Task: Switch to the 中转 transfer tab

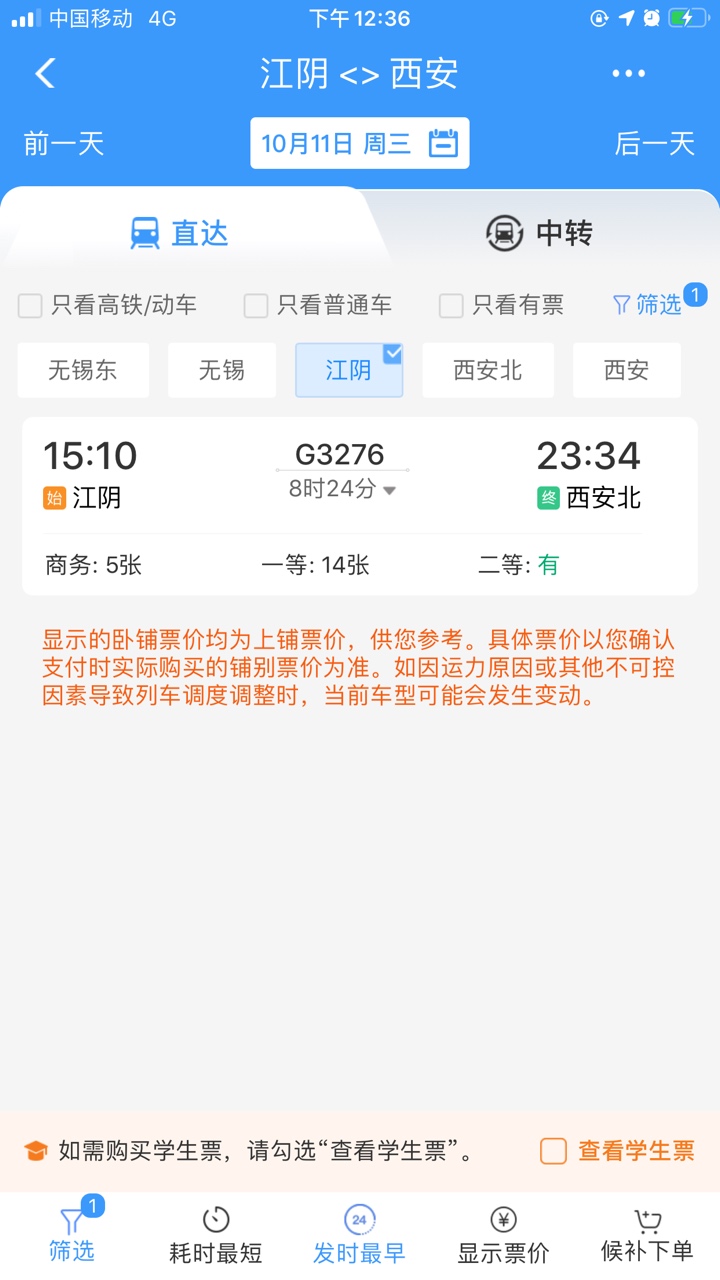Action: 540,233
